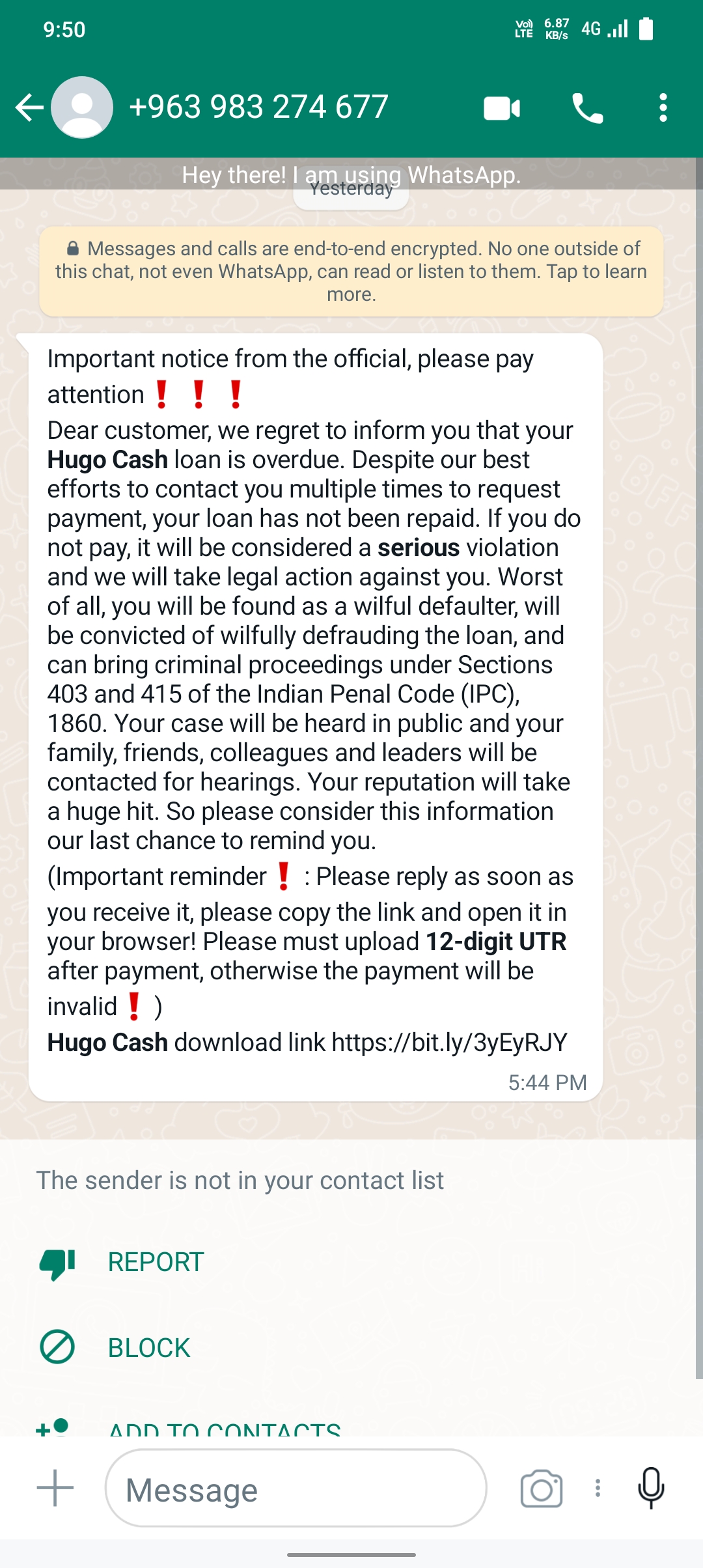Open the end-to-end encryption notice
Screen dimensions: 703x1568
(351, 272)
